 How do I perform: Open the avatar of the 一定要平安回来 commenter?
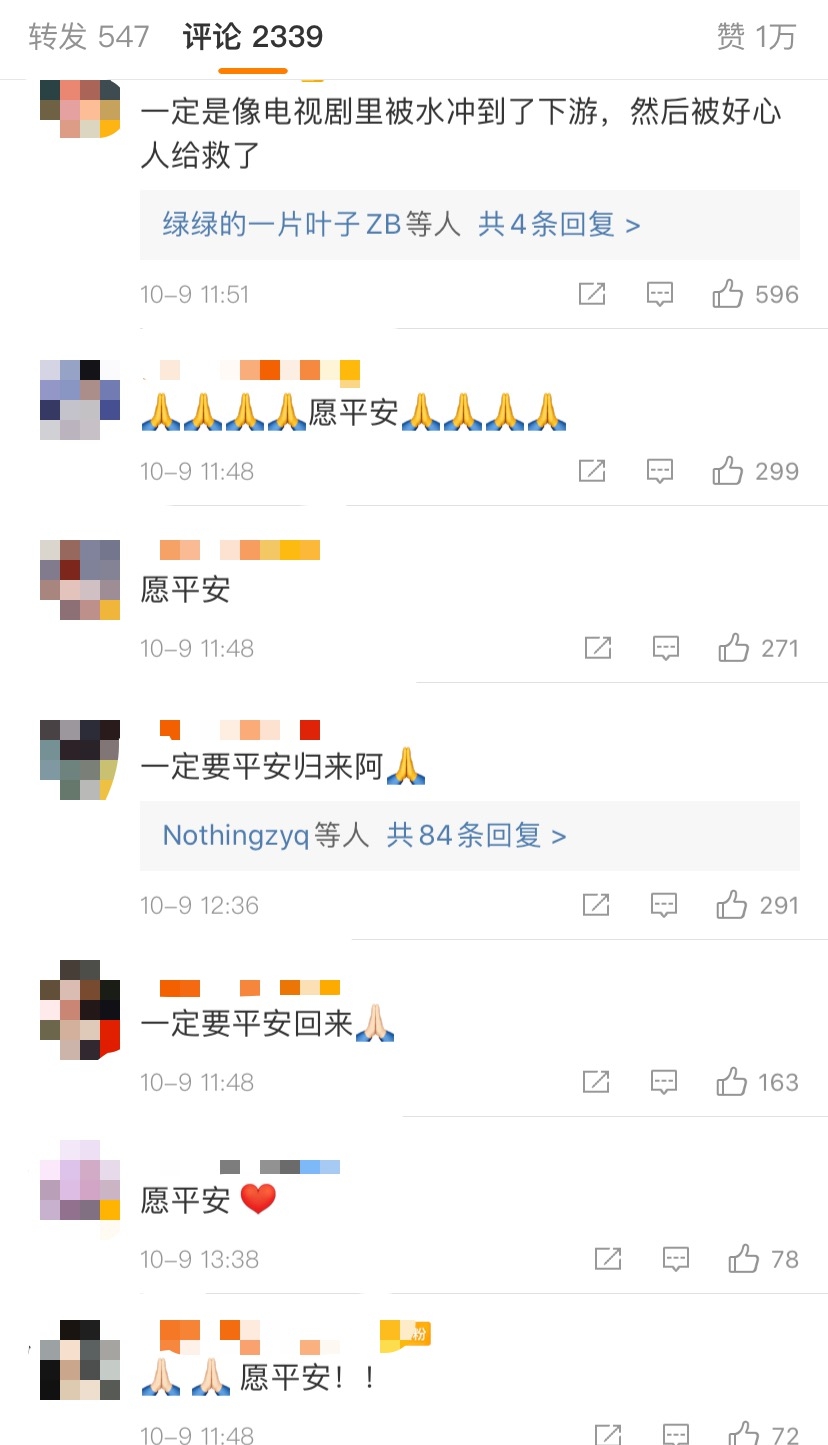[80, 1010]
